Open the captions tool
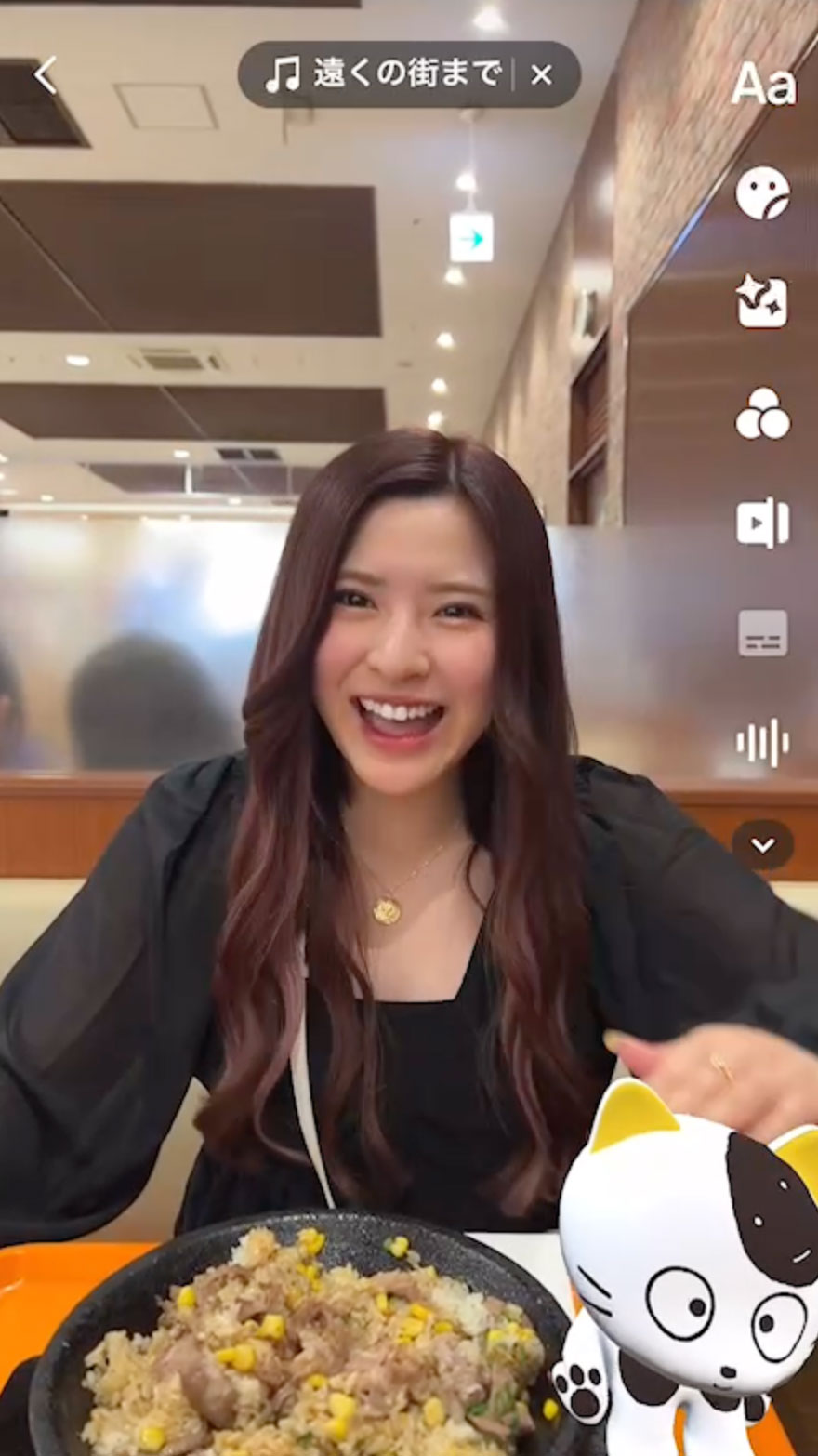 (763, 633)
